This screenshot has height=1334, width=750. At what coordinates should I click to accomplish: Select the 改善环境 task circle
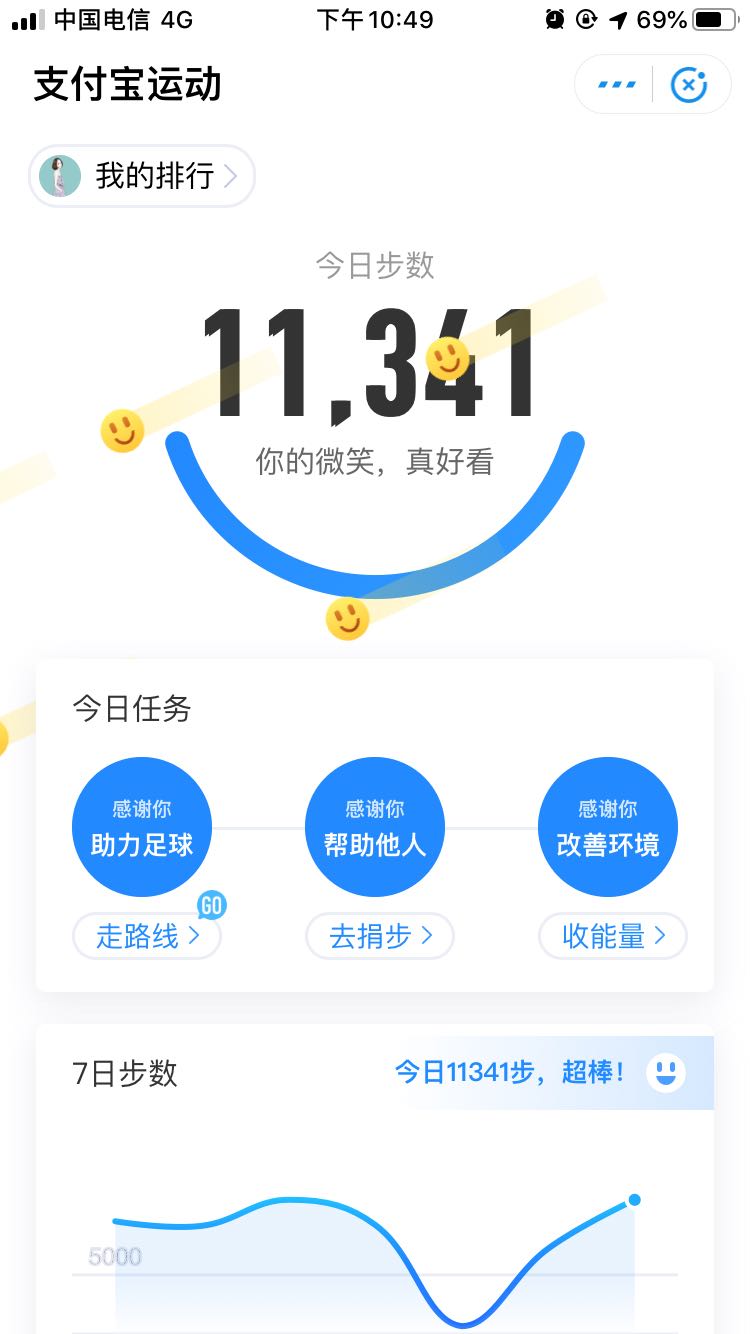tap(608, 827)
